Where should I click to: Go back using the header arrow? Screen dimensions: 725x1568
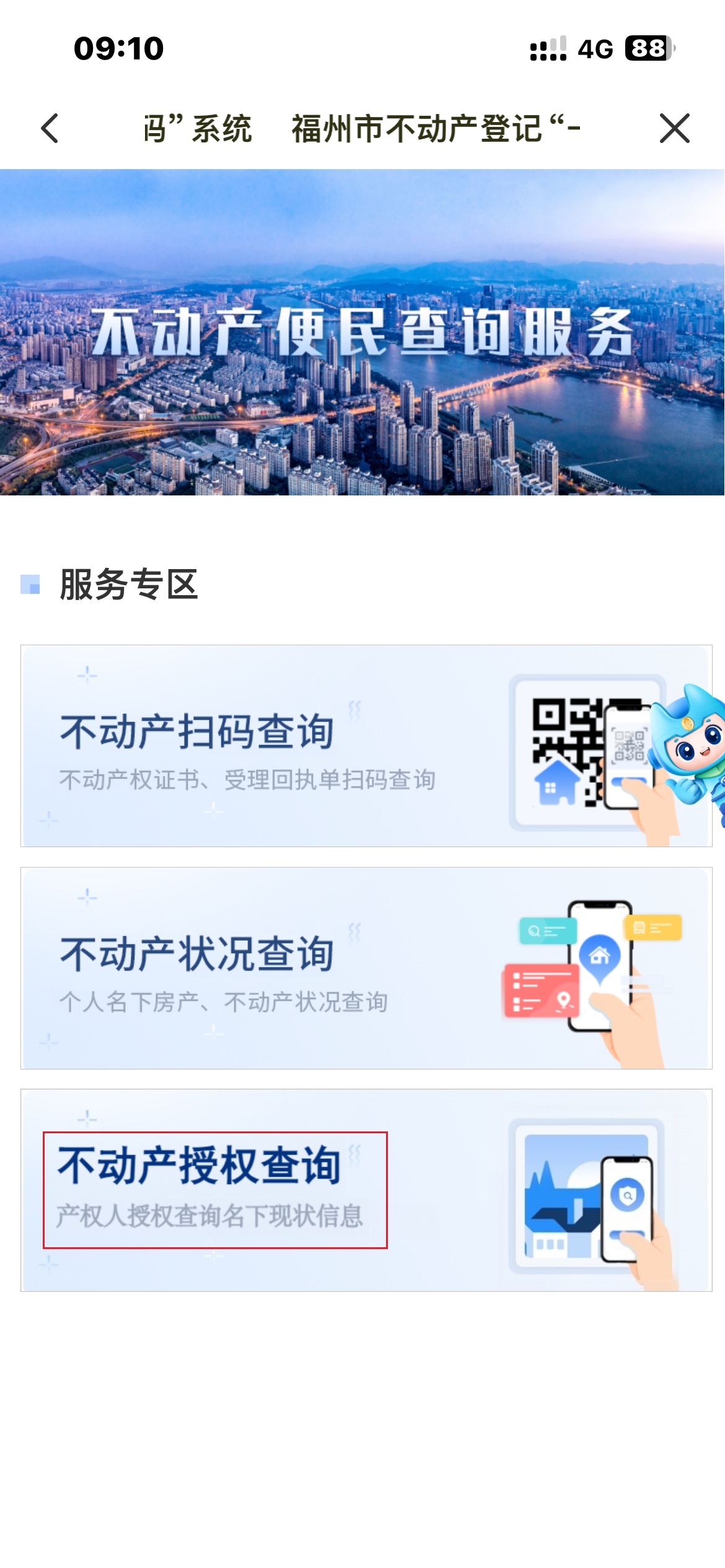pos(50,128)
